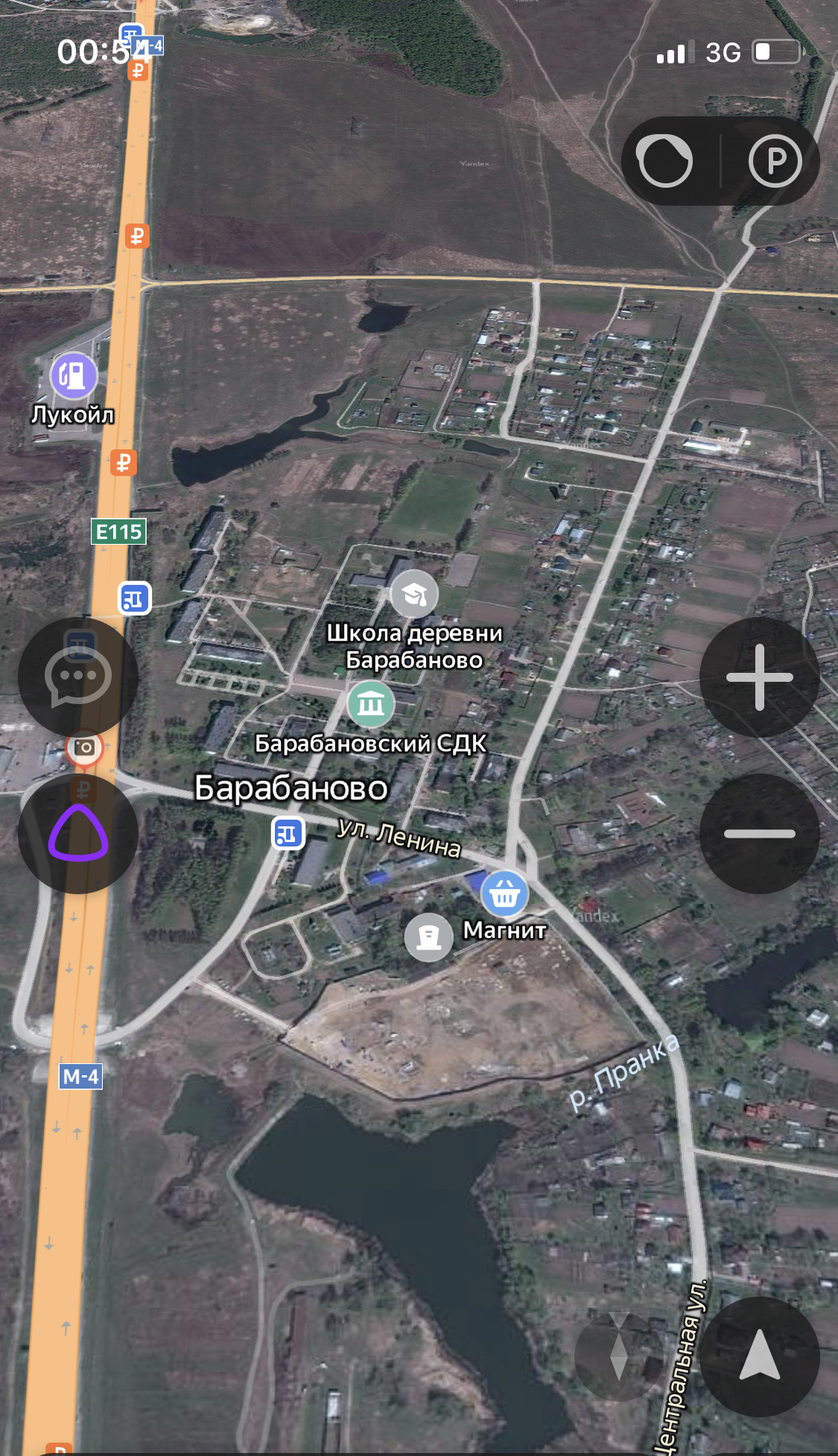Zoom in with the plus button
838x1456 pixels.
point(759,677)
